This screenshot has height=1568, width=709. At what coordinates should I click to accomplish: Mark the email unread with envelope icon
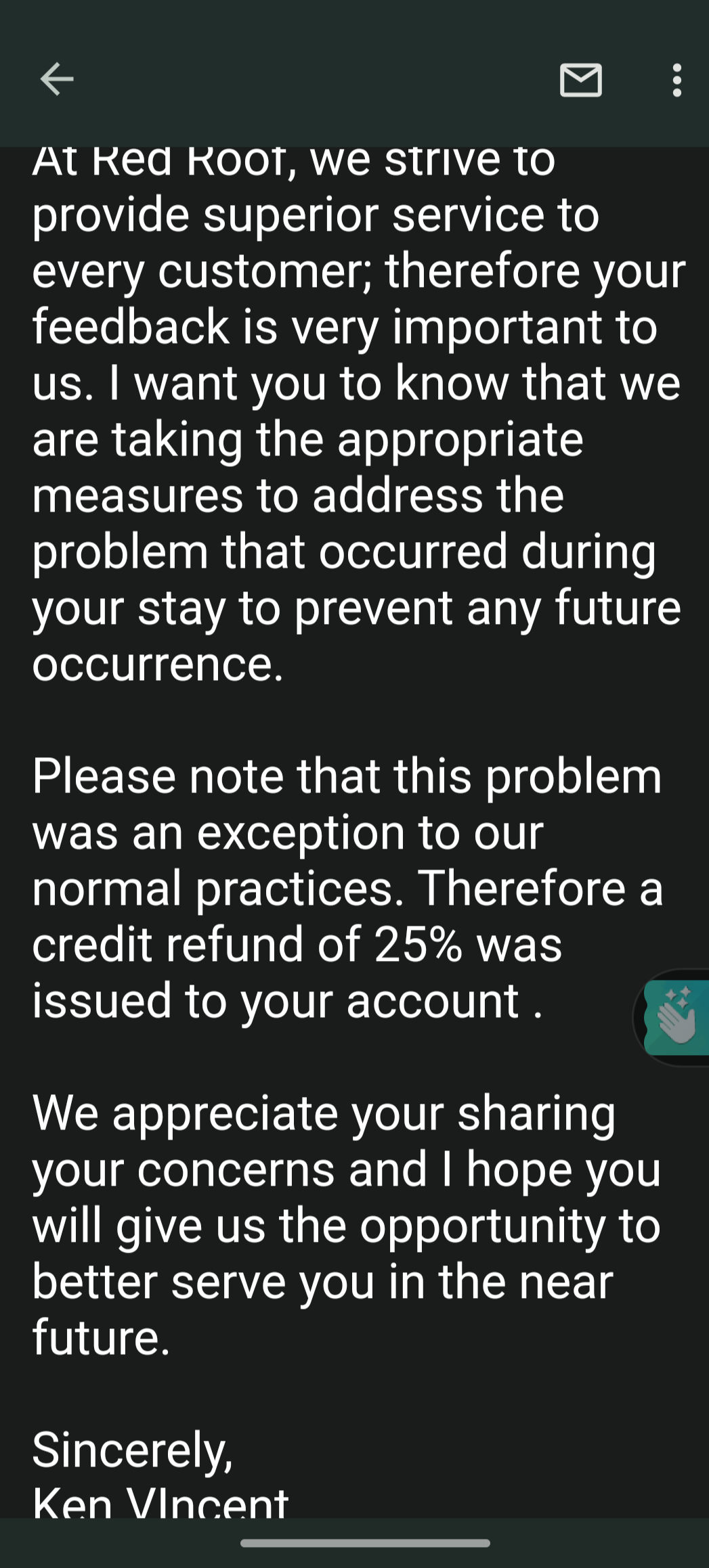[581, 79]
